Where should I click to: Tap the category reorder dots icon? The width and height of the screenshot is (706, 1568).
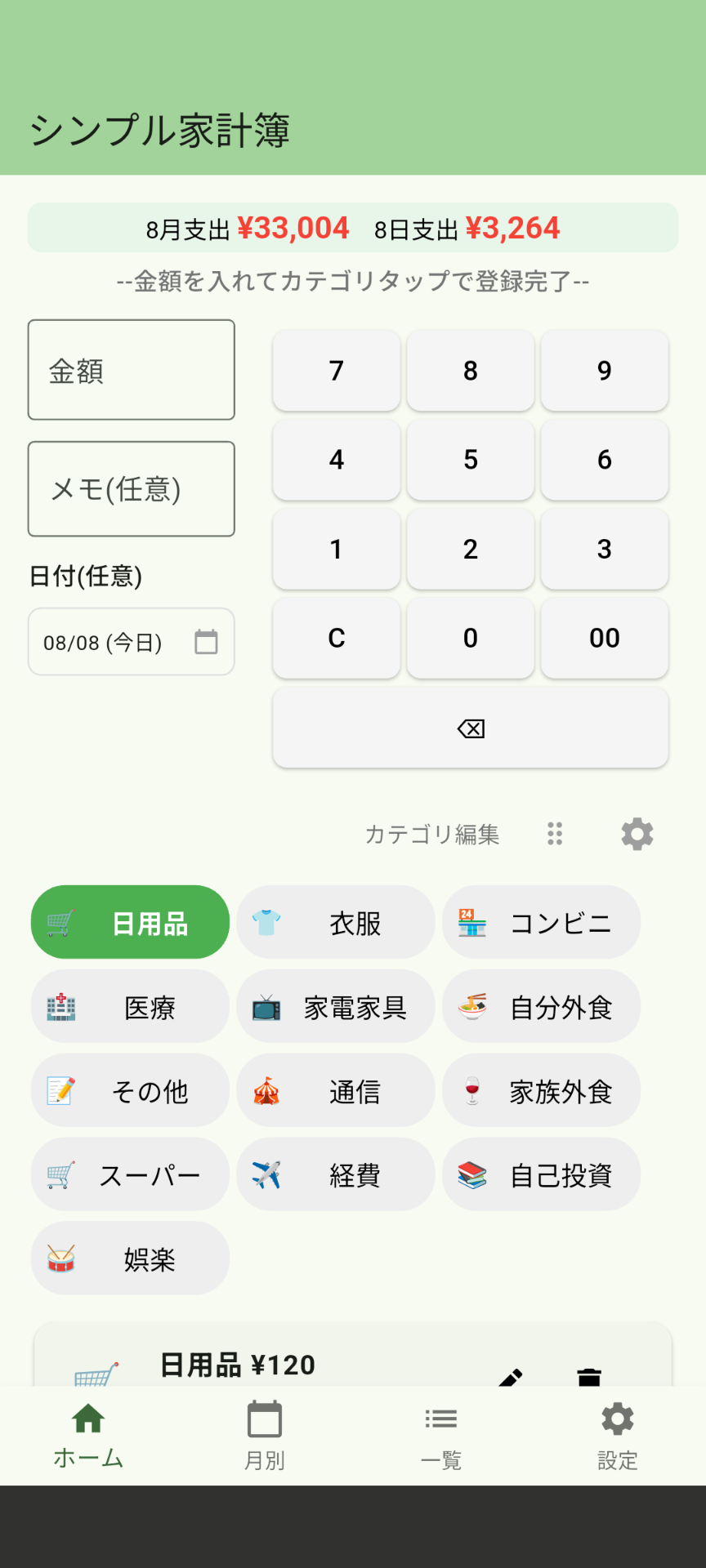tap(555, 834)
